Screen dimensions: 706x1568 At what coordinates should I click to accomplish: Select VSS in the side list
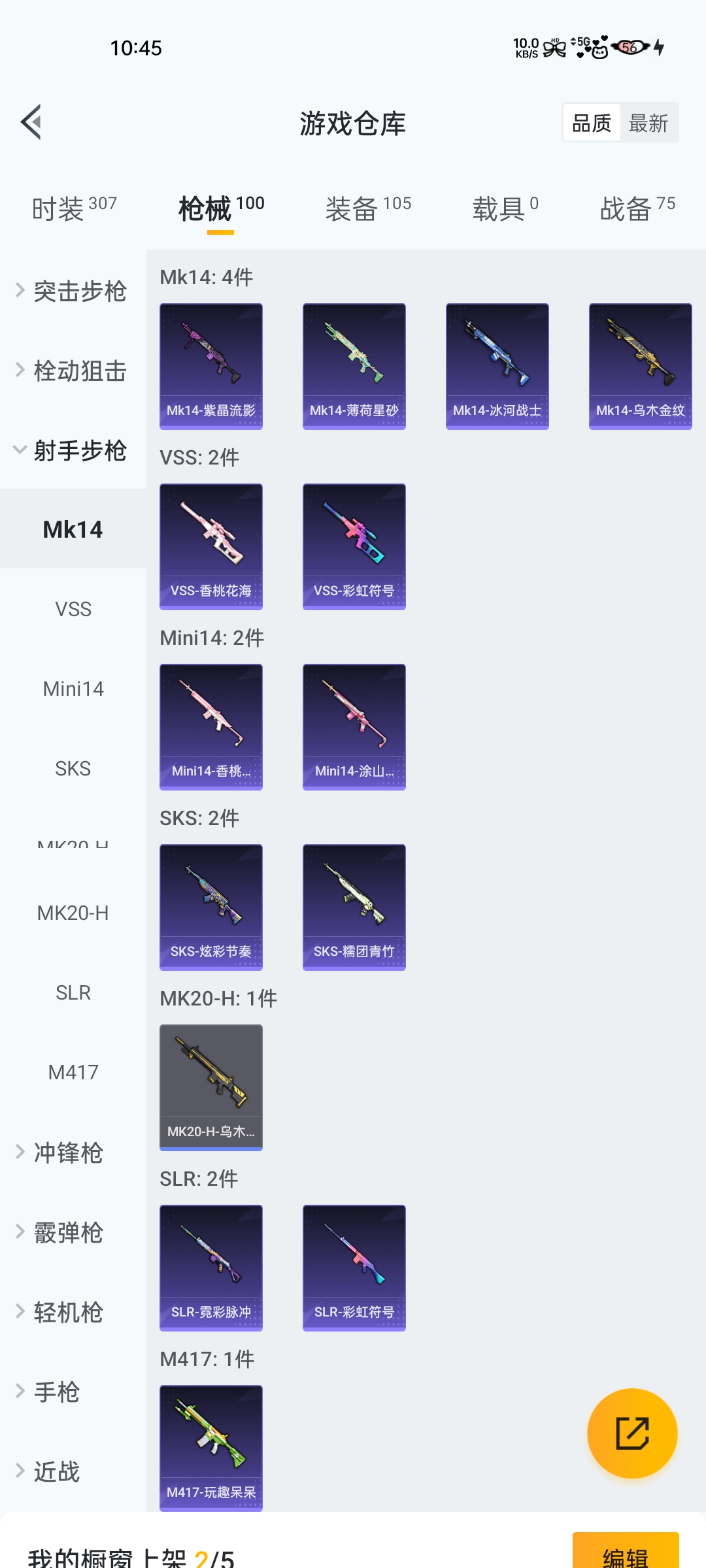73,609
